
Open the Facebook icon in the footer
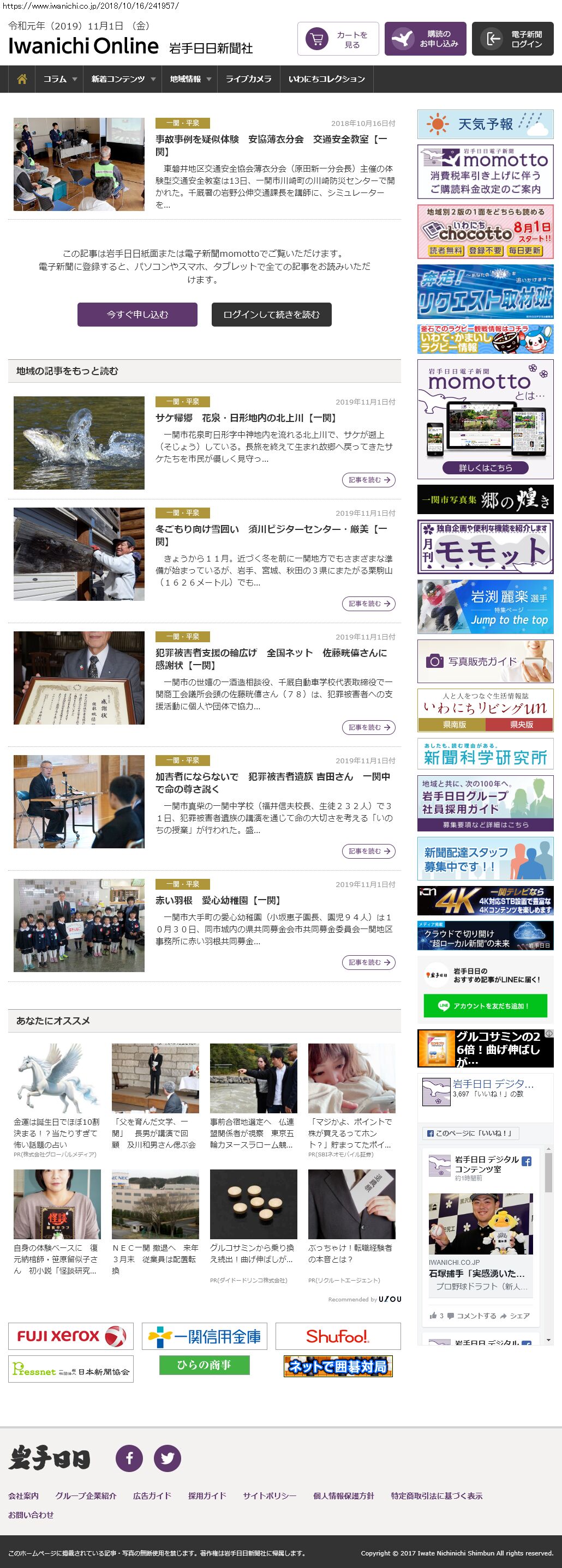pos(129,1458)
